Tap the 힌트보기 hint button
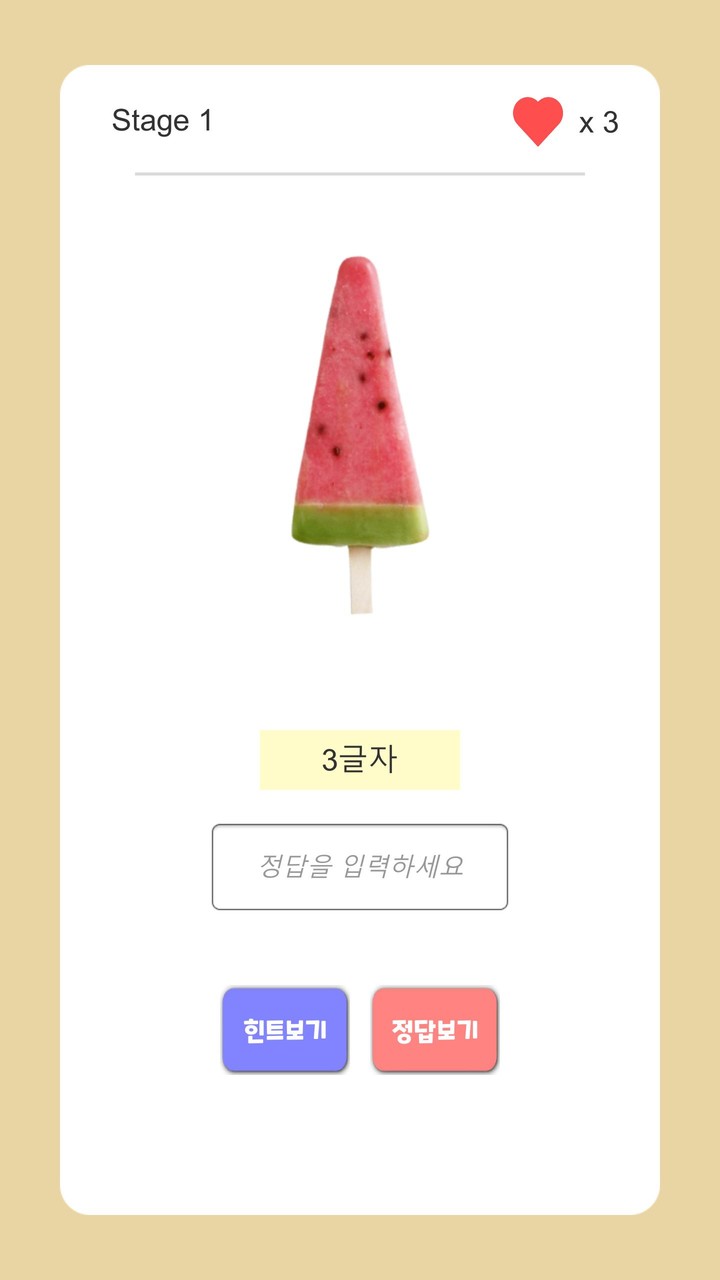The width and height of the screenshot is (720, 1280). coord(285,1030)
